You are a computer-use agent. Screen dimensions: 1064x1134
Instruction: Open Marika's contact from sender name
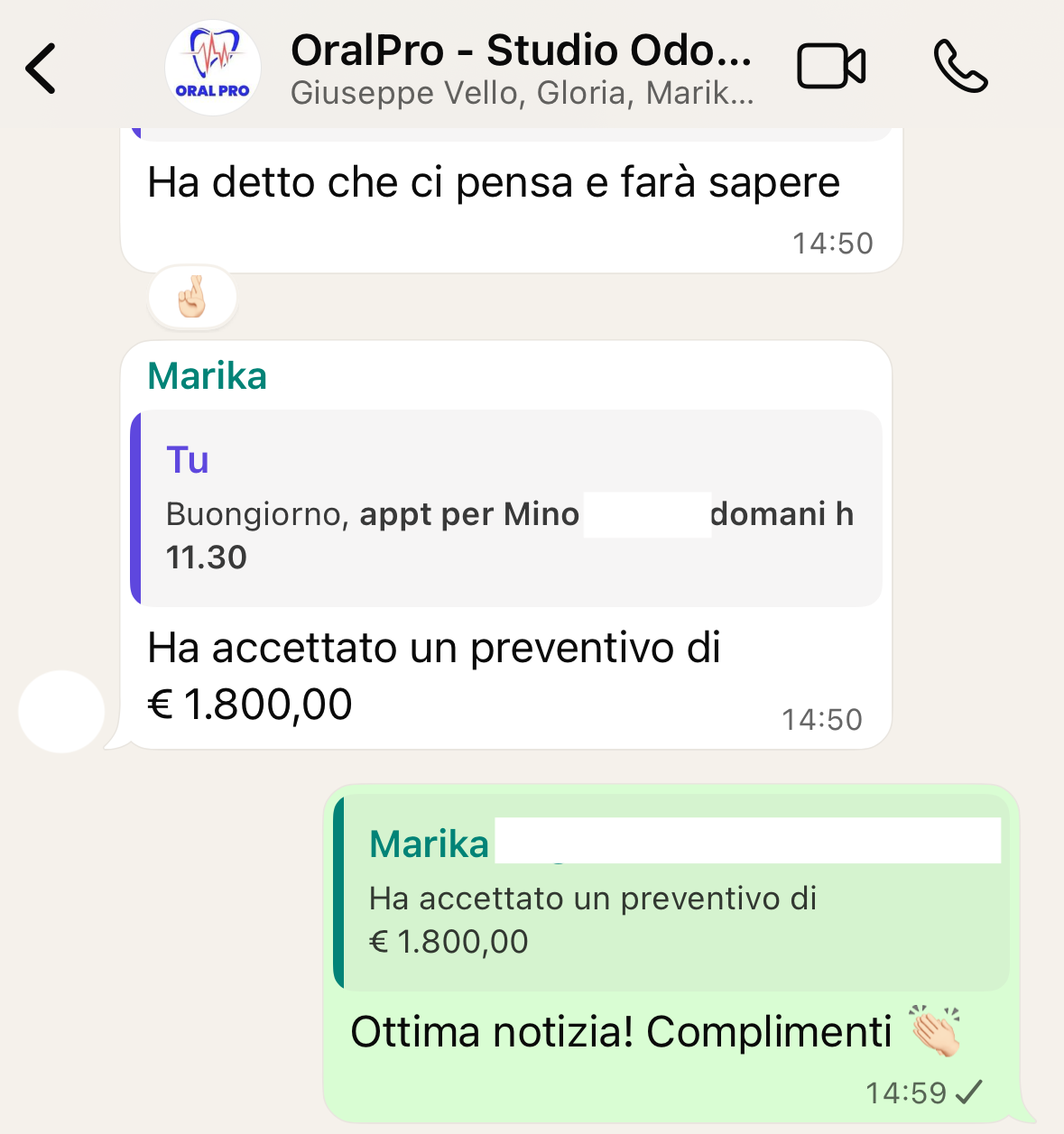tap(208, 376)
